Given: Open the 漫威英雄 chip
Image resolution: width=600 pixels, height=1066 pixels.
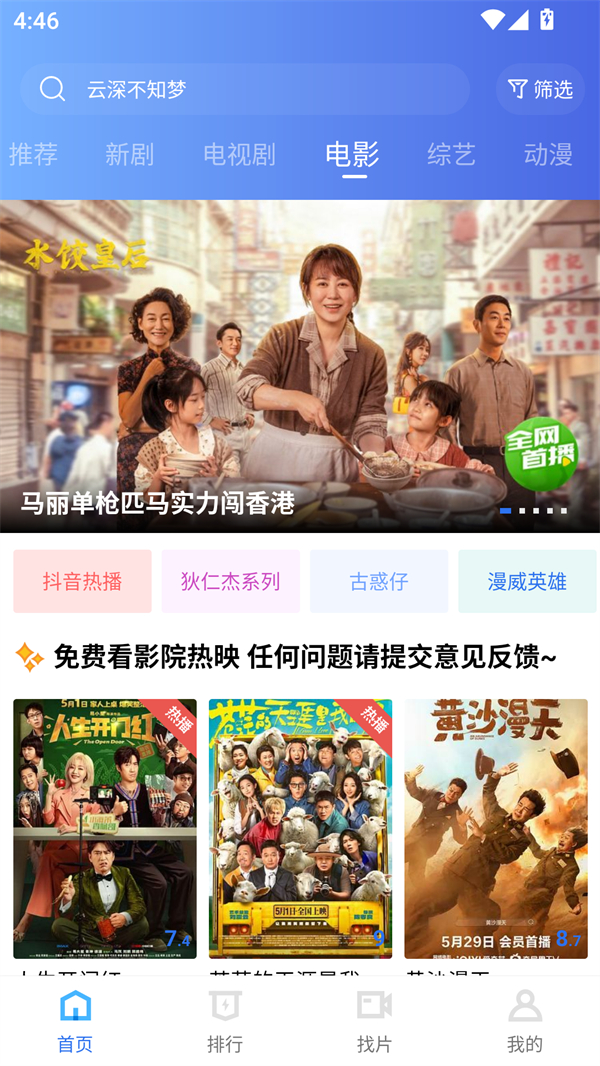Looking at the screenshot, I should coord(527,581).
